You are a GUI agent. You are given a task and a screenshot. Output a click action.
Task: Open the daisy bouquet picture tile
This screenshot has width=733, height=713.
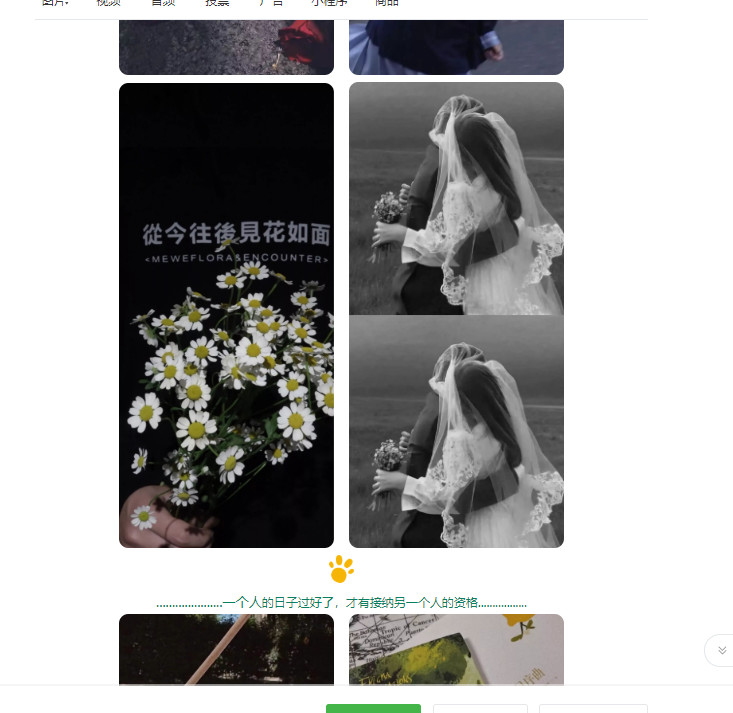coord(226,315)
